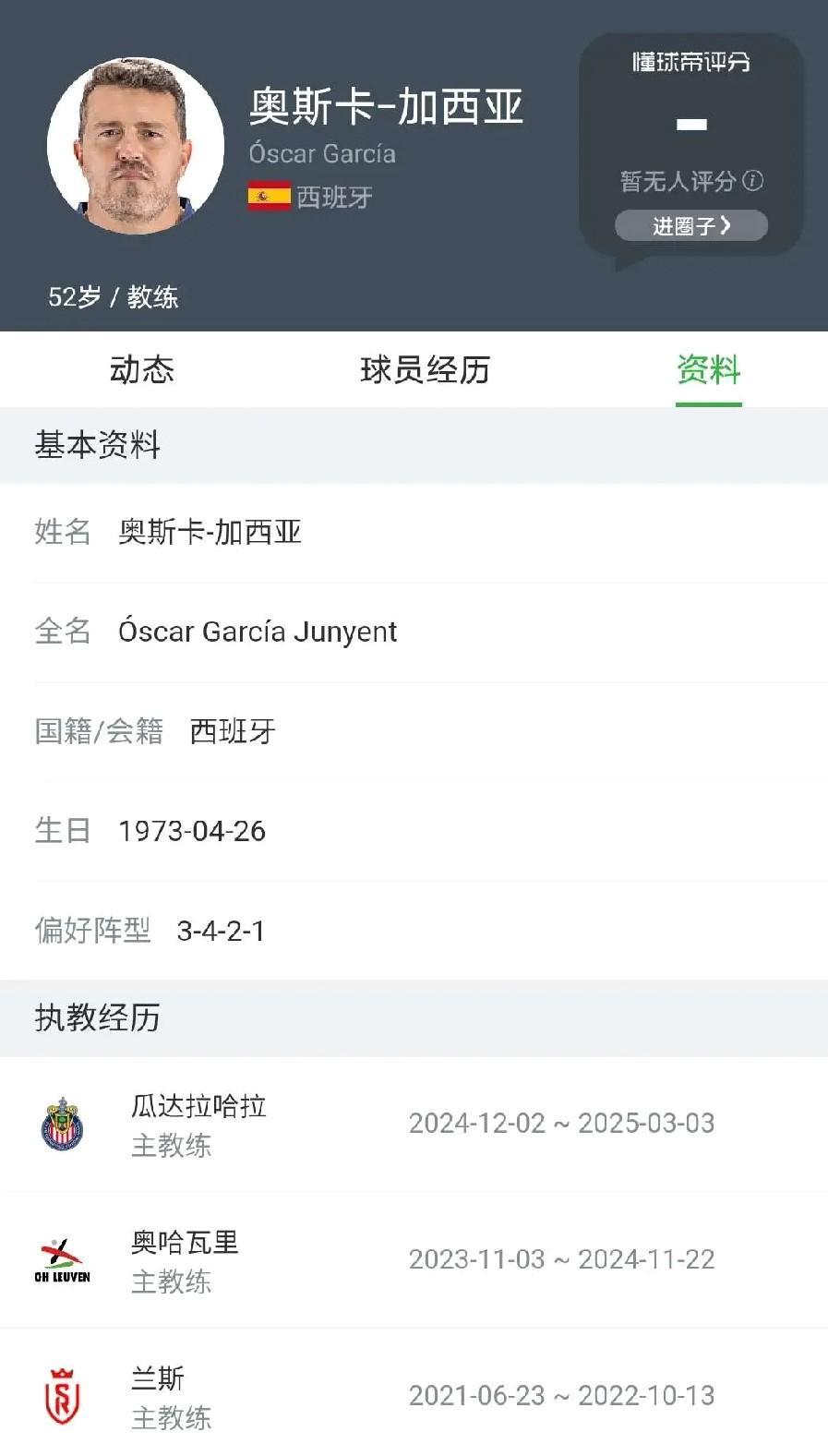Image resolution: width=828 pixels, height=1456 pixels.
Task: Select the 资料 tab
Action: (708, 370)
